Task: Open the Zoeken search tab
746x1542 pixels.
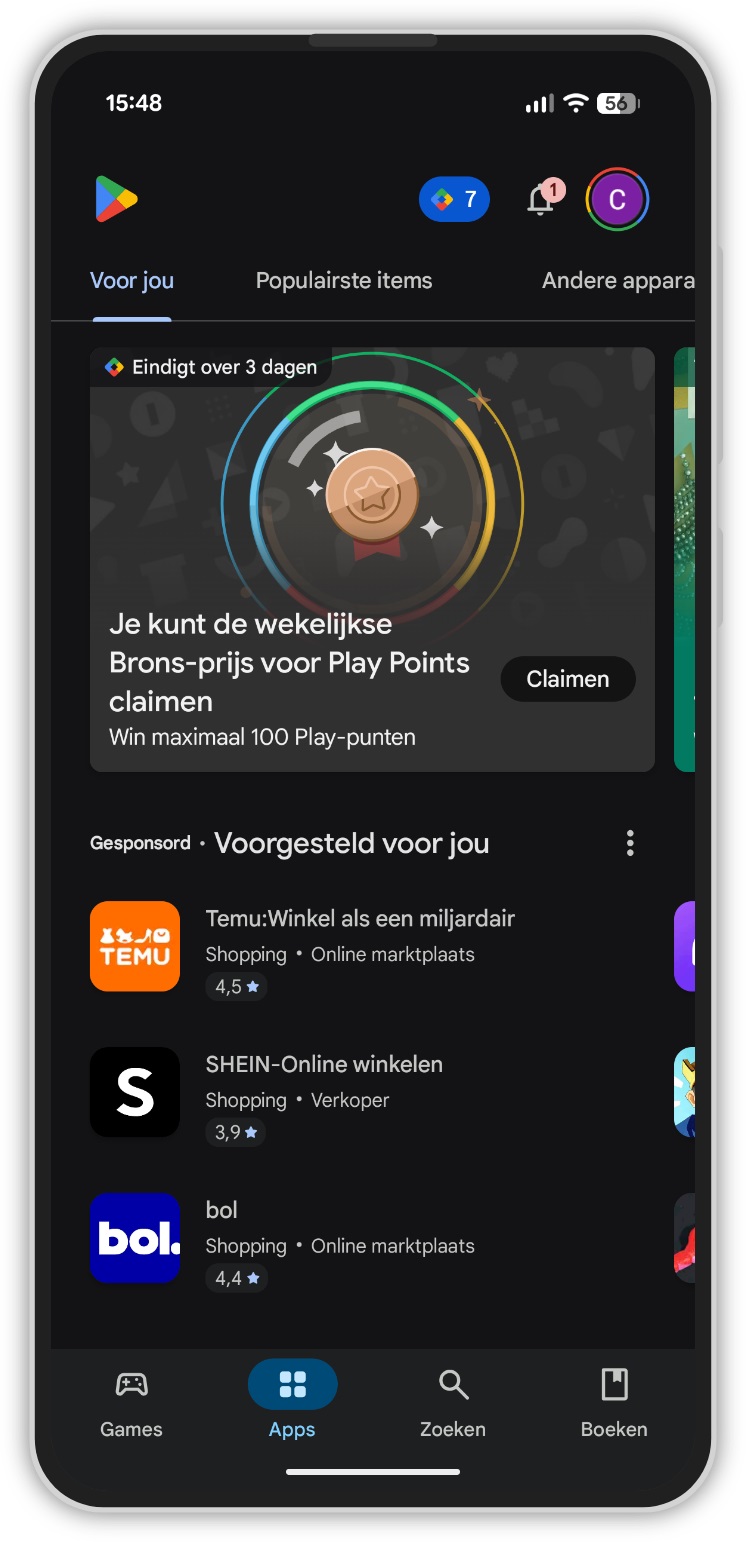Action: click(x=453, y=1402)
